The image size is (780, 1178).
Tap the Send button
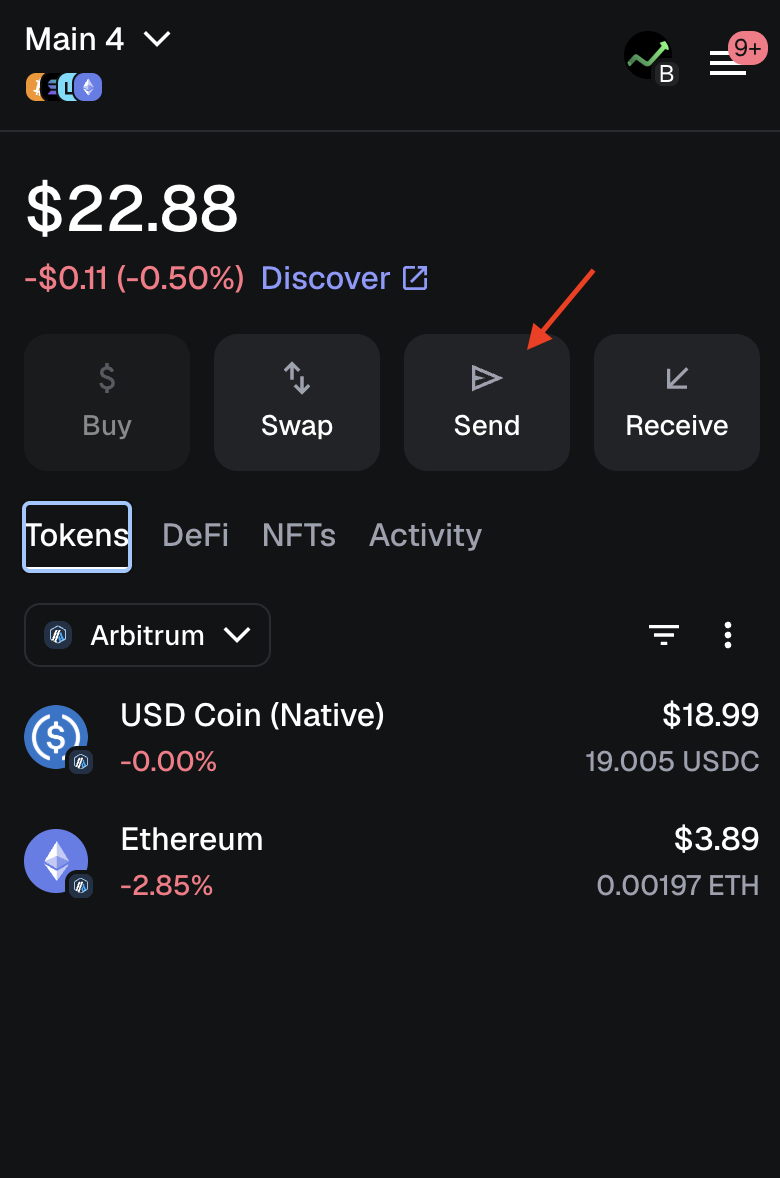[487, 402]
